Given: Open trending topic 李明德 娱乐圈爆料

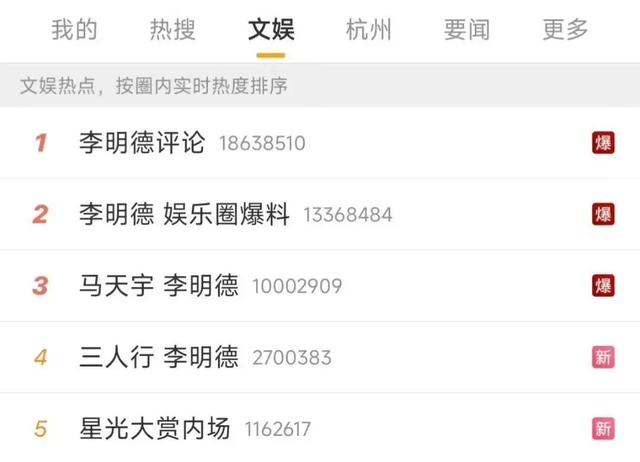Looking at the screenshot, I should pos(184,214).
